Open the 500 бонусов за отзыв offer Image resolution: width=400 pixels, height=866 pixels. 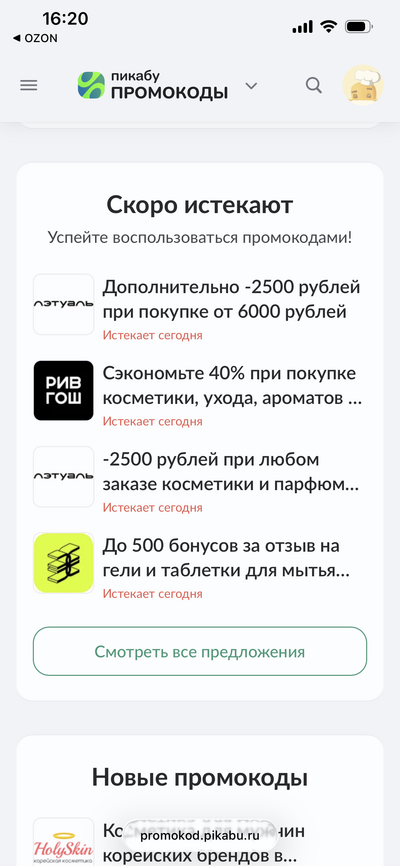pos(199,563)
